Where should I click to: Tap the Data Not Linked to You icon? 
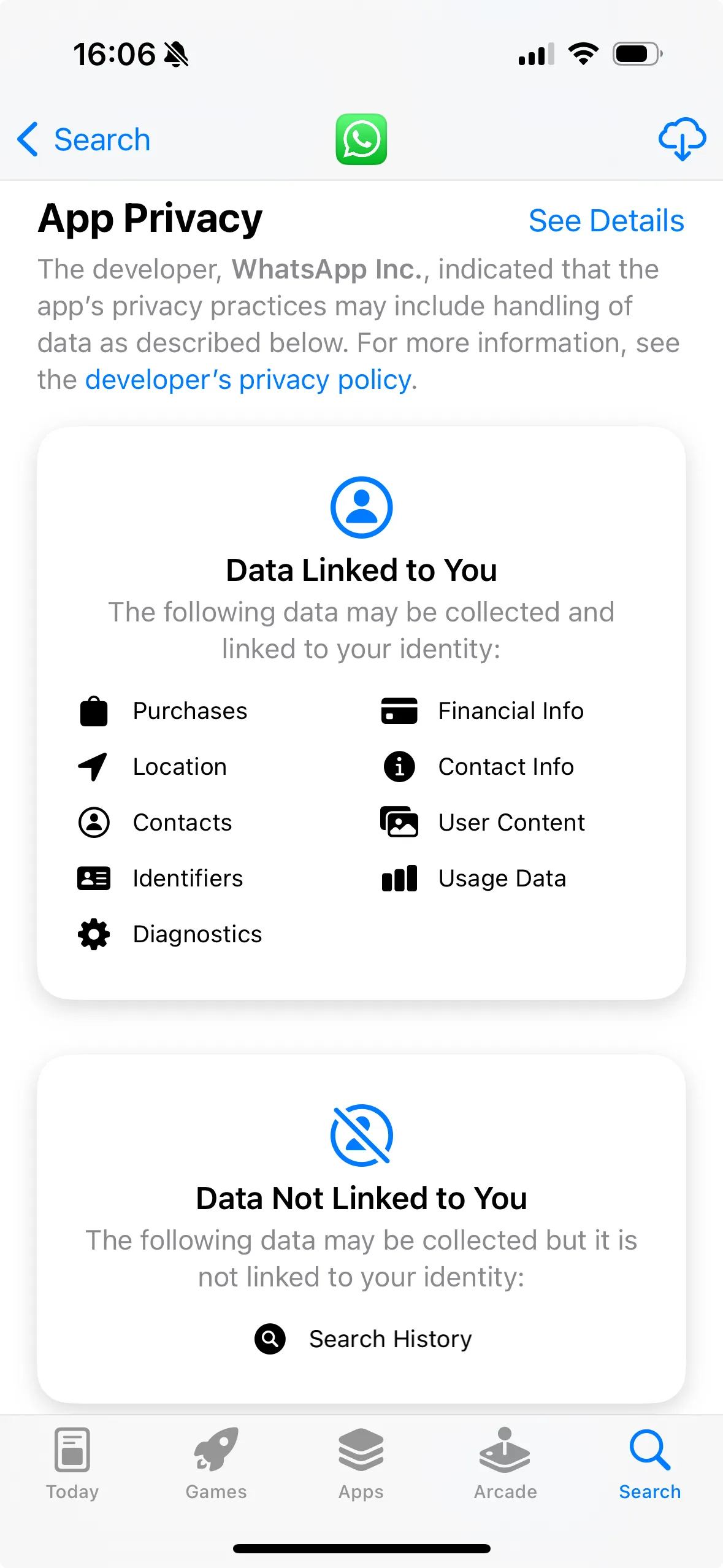point(361,1135)
